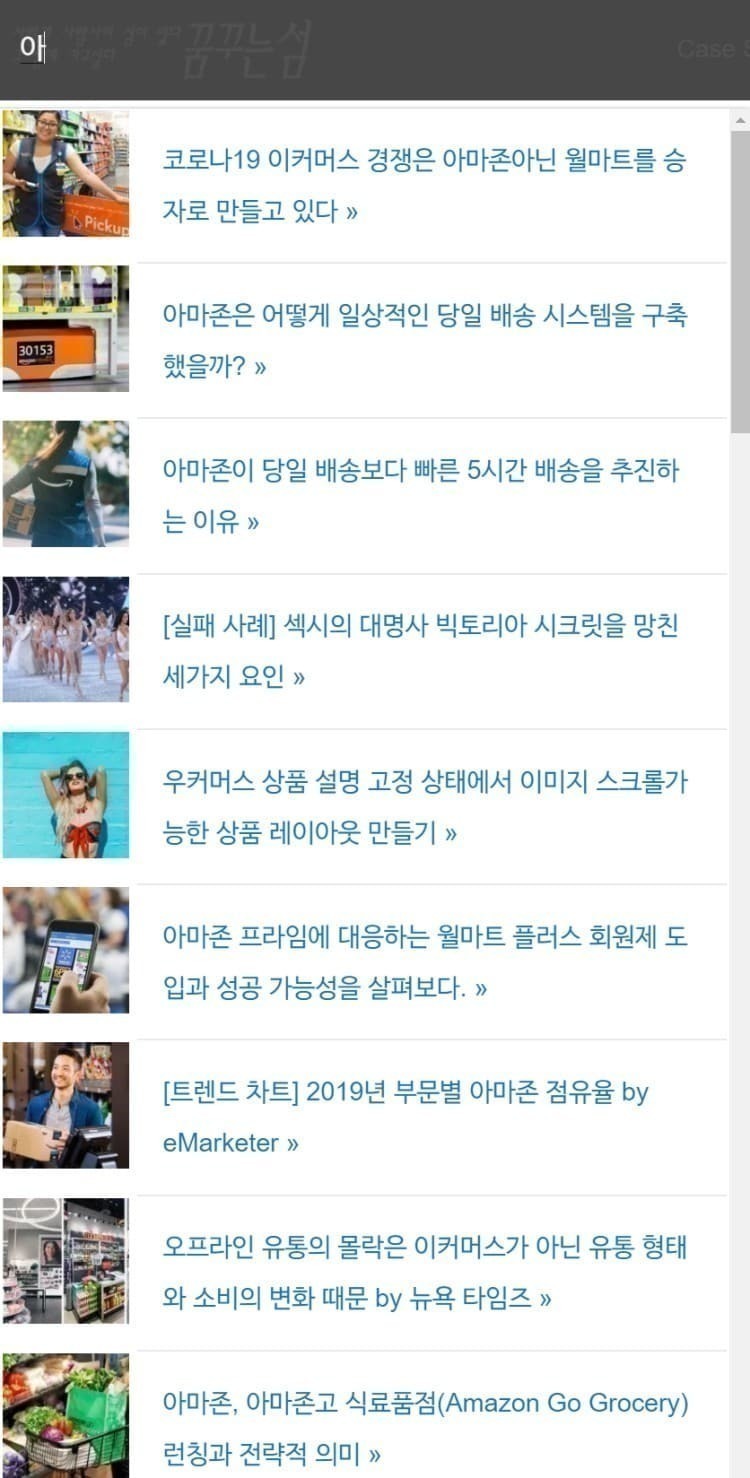Open article on 아마존 일상적인 당일 배송 시스템
The image size is (750, 1478).
(424, 341)
